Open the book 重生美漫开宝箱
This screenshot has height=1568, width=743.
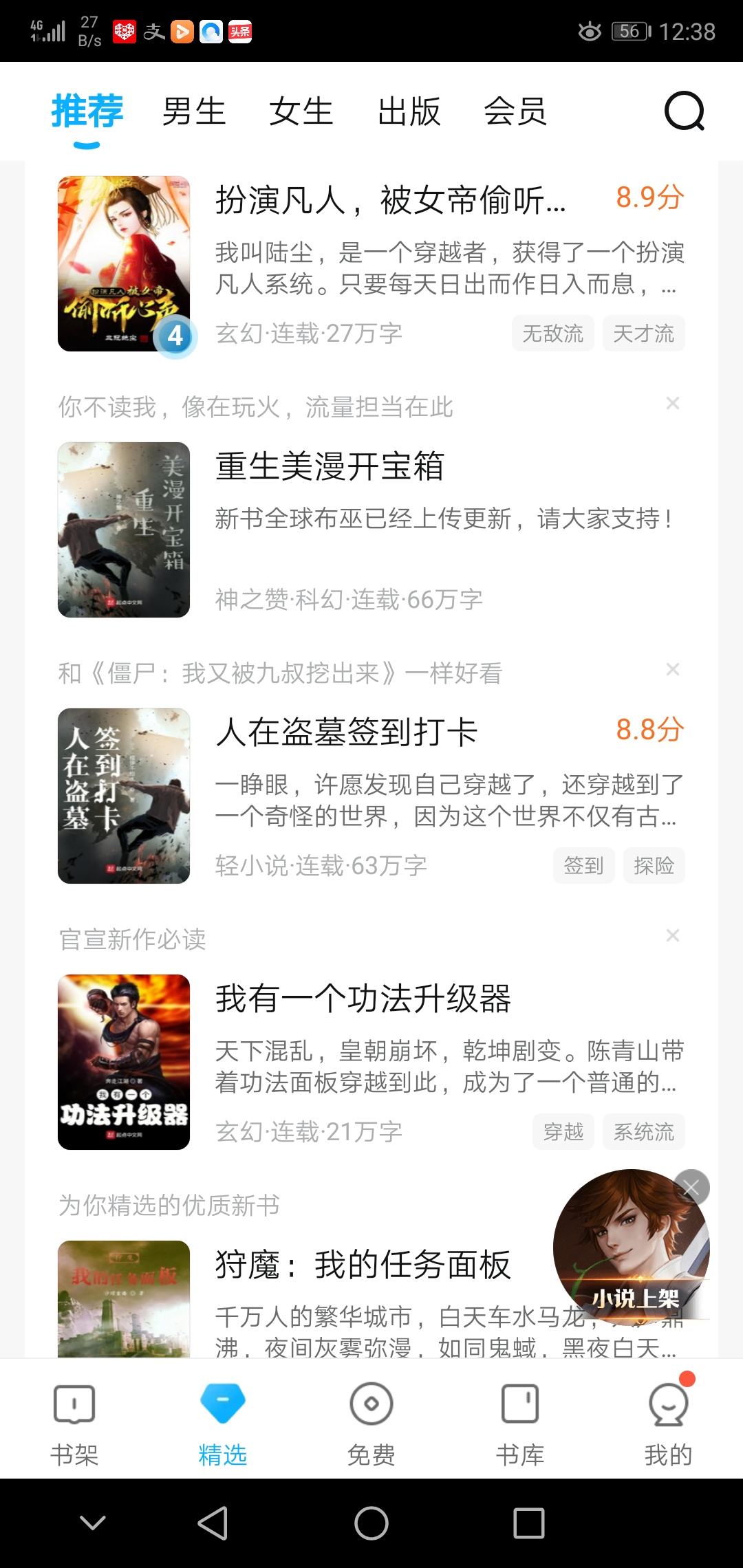pyautogui.click(x=330, y=466)
